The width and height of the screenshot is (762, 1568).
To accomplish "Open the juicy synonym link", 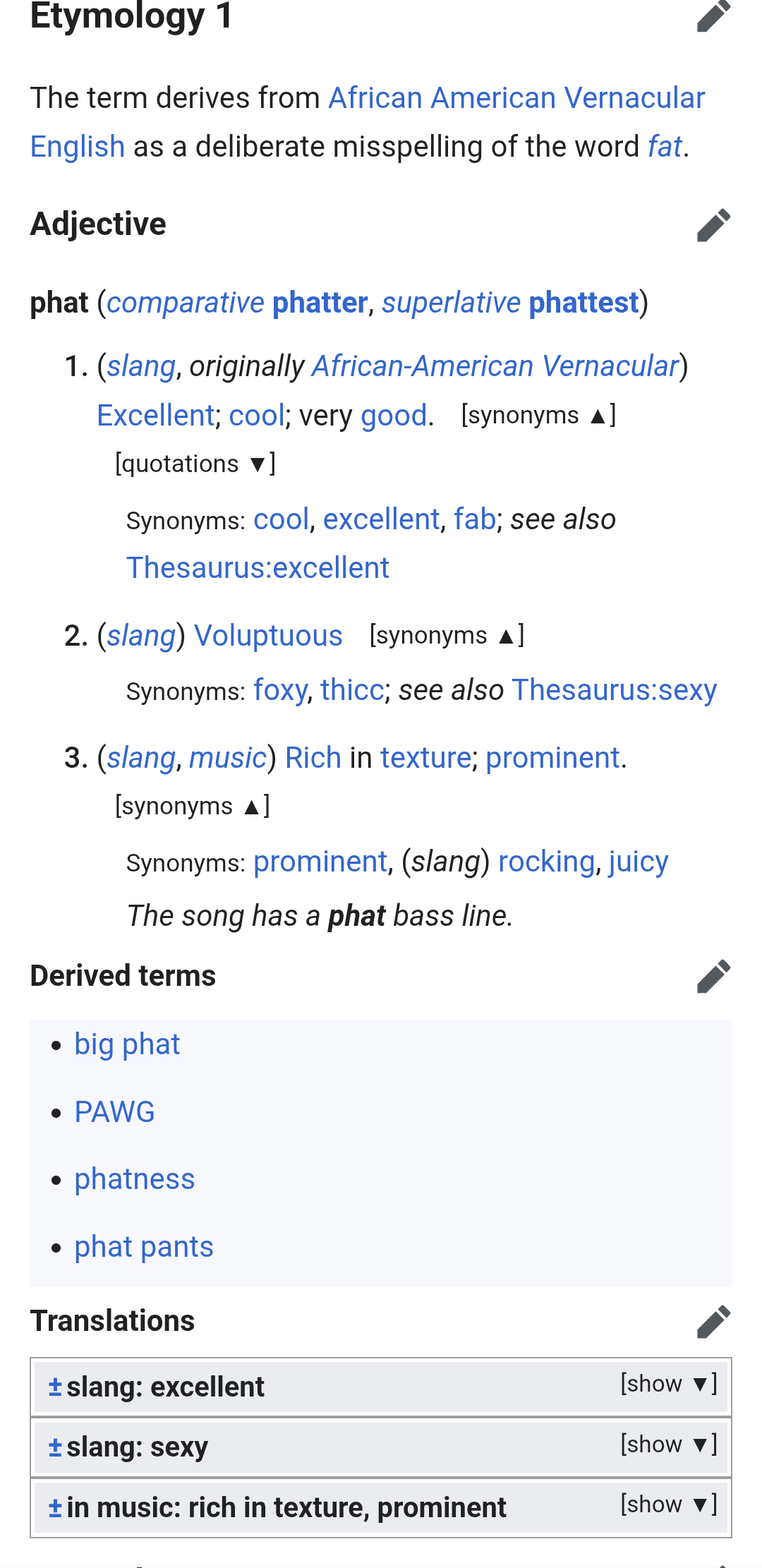I will 638,862.
